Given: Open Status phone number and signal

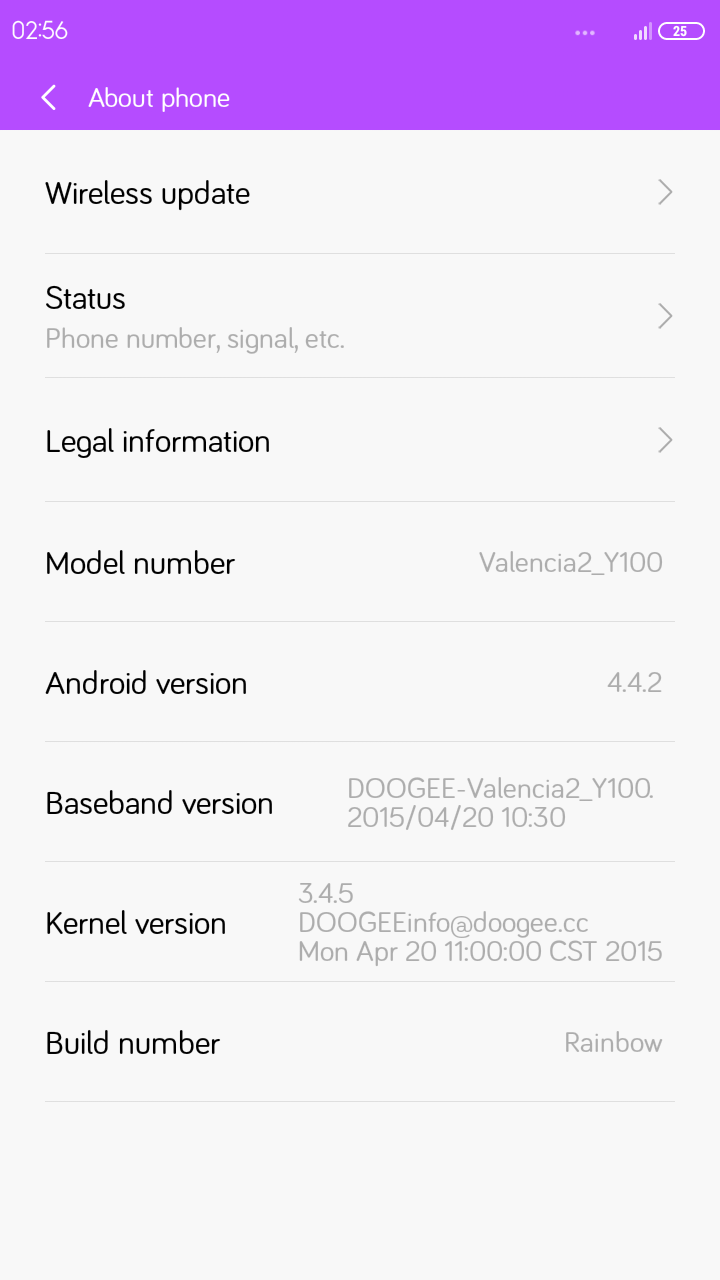Looking at the screenshot, I should coord(359,317).
